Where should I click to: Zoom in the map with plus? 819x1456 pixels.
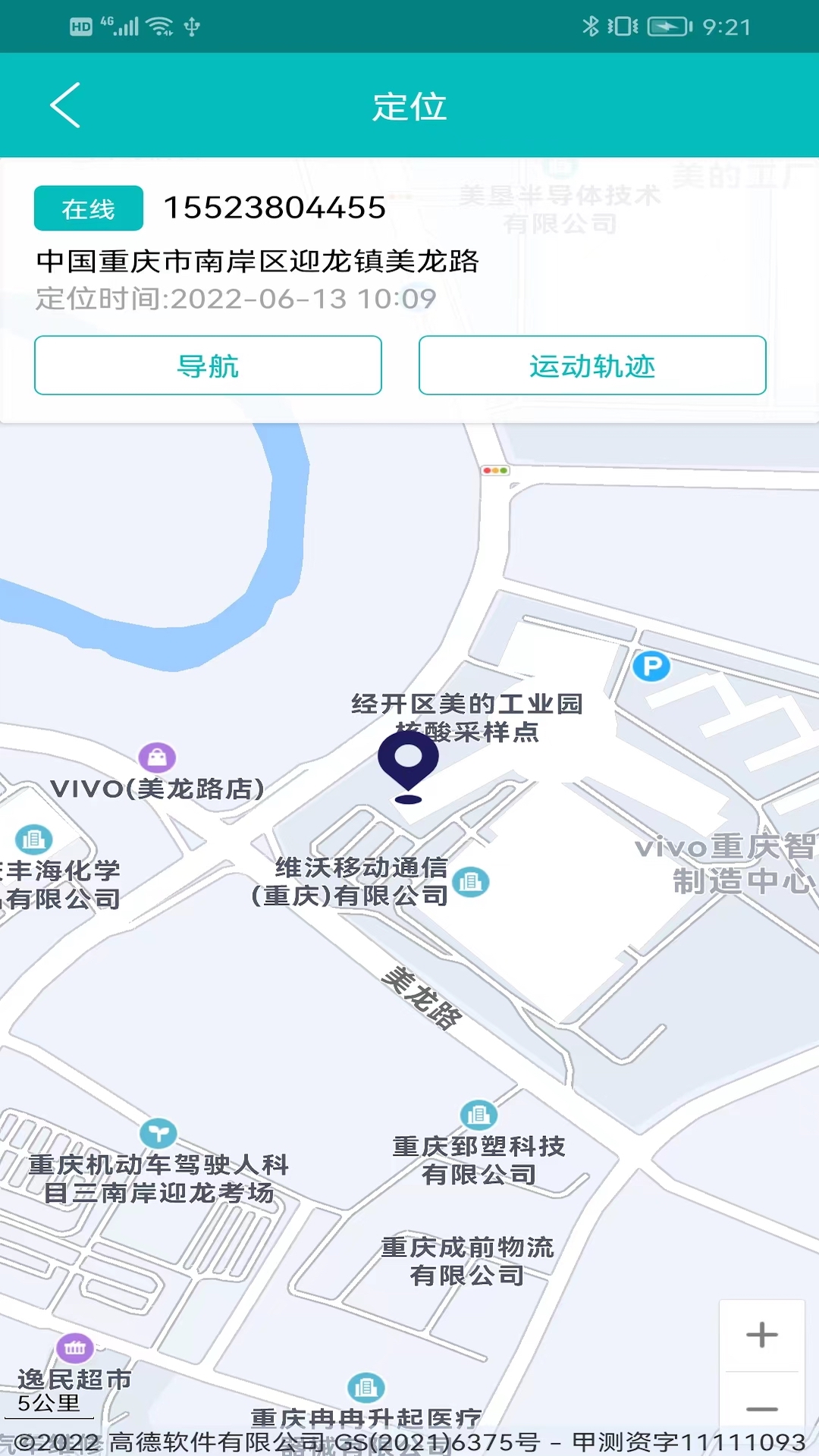tap(761, 1335)
